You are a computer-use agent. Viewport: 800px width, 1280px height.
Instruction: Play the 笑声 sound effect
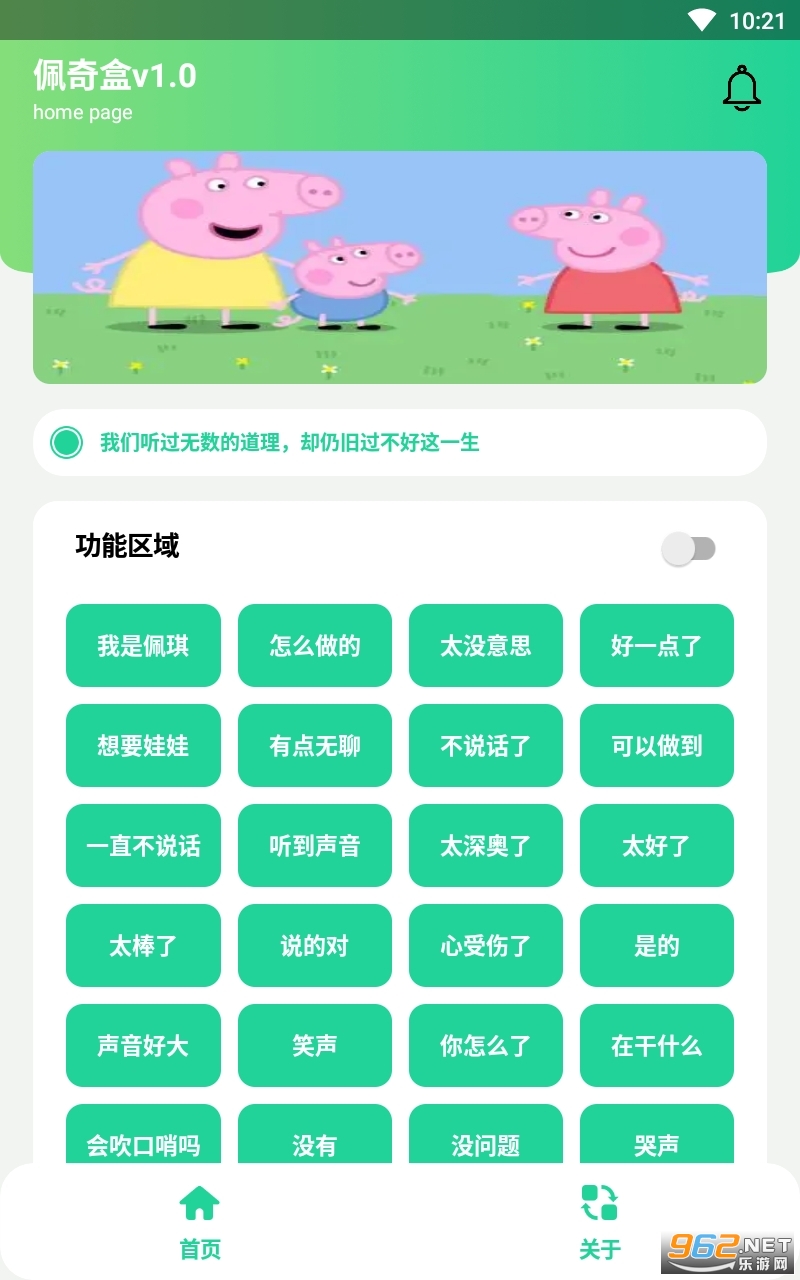[315, 1046]
